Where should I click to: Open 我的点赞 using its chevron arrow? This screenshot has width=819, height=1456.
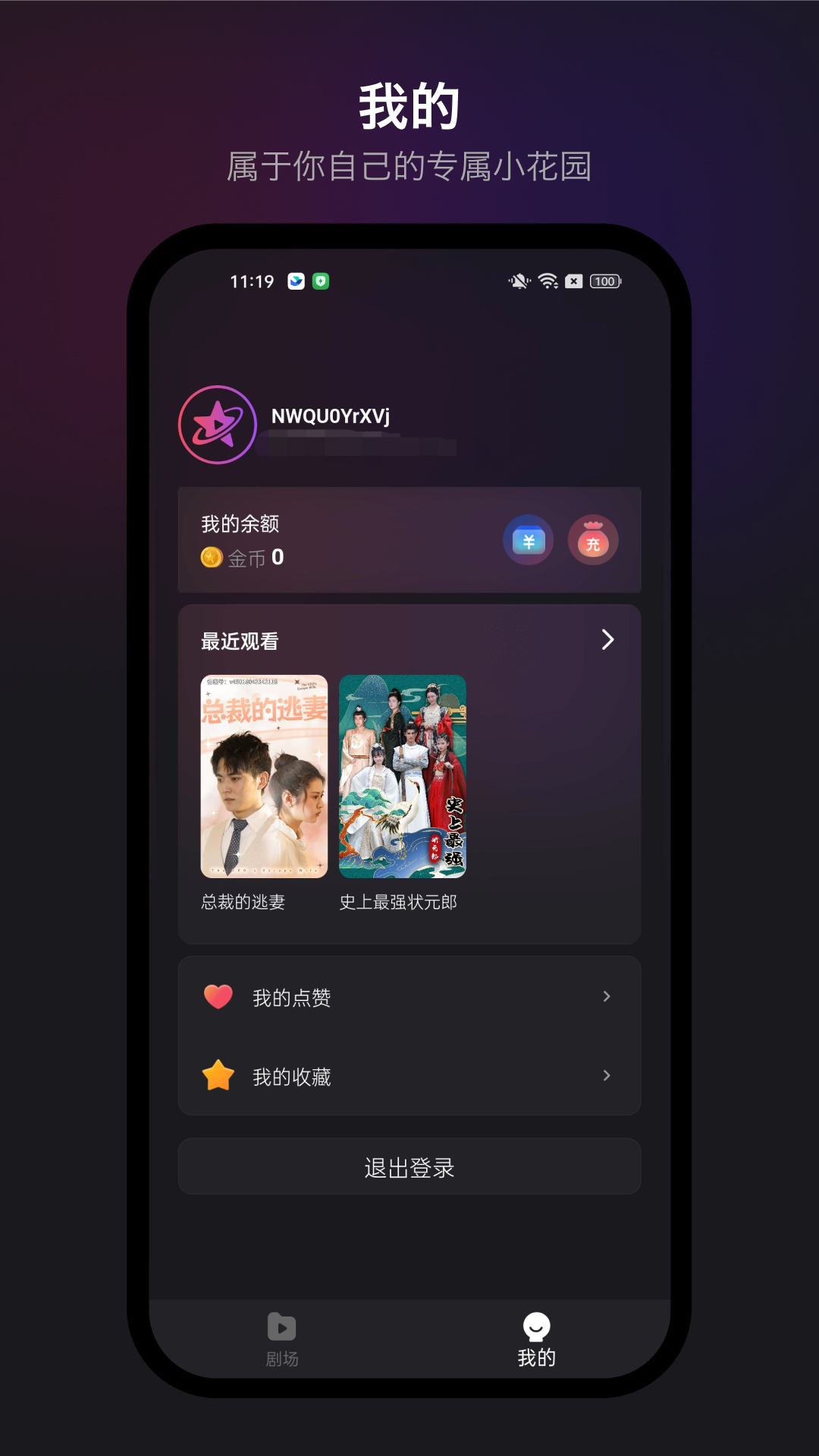pos(607,996)
